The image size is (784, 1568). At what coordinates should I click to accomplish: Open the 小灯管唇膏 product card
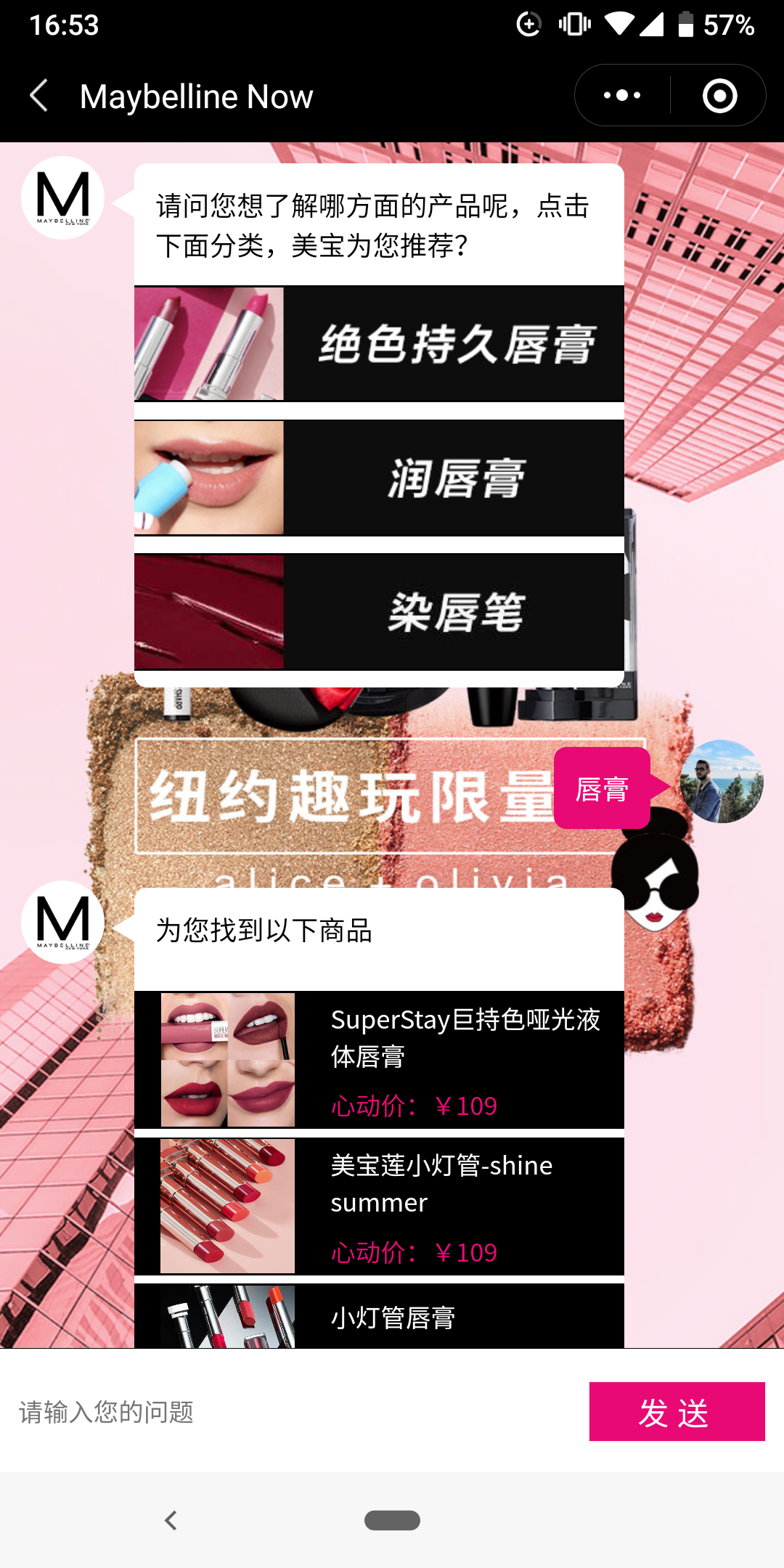coord(379,1316)
